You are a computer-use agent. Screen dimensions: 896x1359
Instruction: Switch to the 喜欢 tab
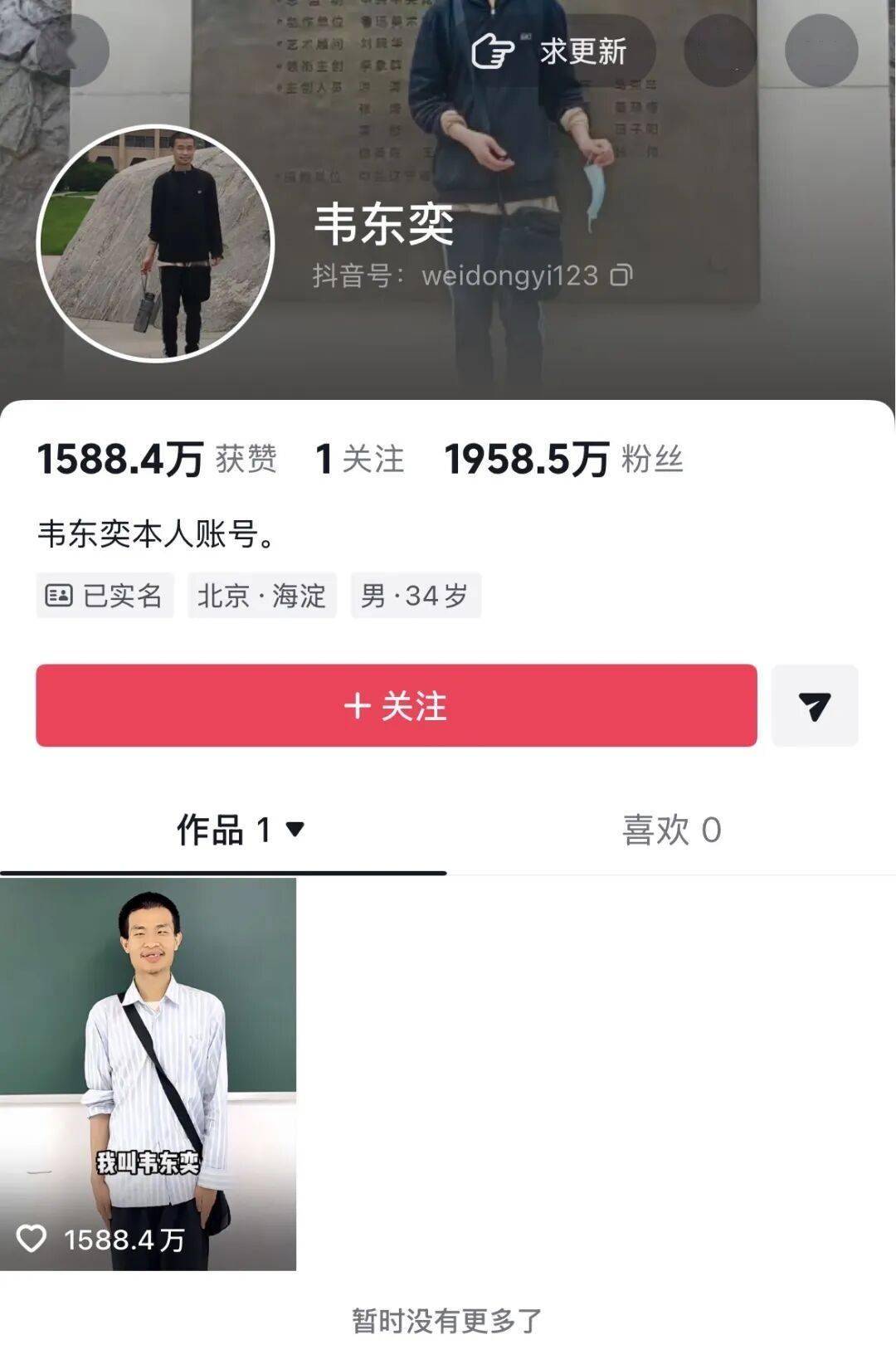[671, 829]
